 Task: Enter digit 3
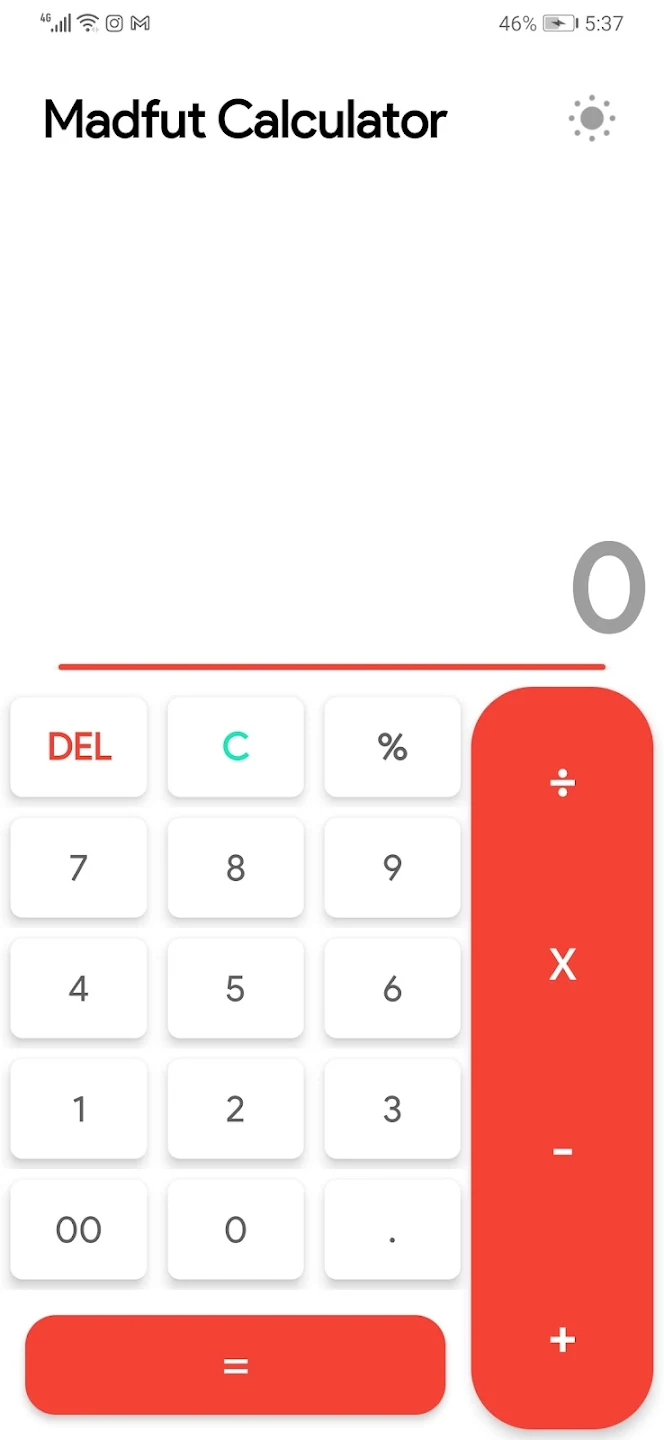[x=392, y=1108]
